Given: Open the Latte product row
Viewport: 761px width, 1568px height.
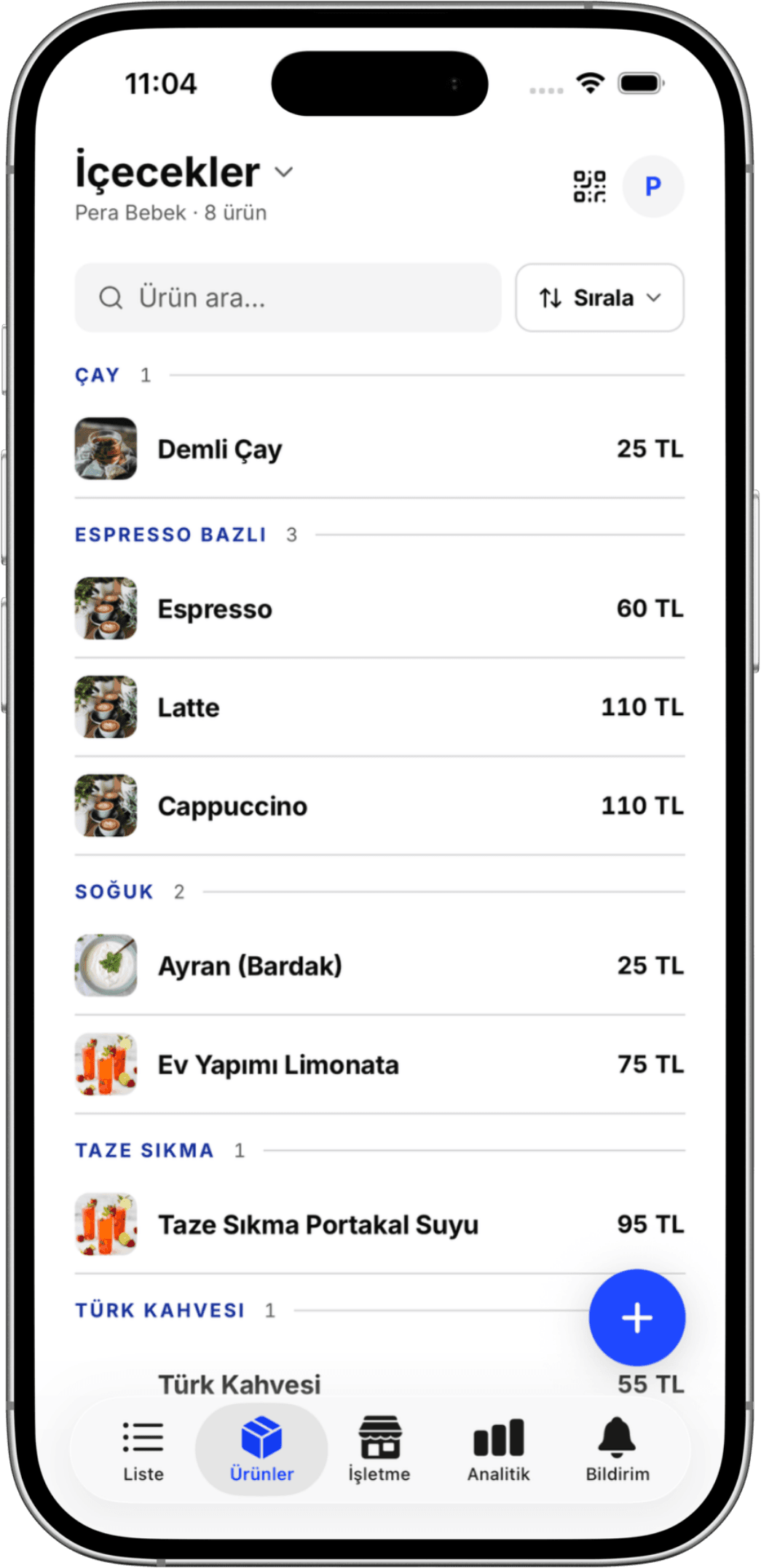Looking at the screenshot, I should (x=379, y=707).
